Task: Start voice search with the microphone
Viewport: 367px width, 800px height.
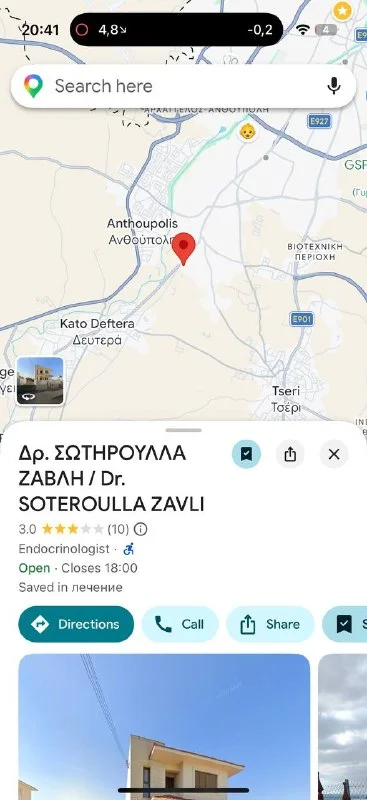Action: coord(334,86)
